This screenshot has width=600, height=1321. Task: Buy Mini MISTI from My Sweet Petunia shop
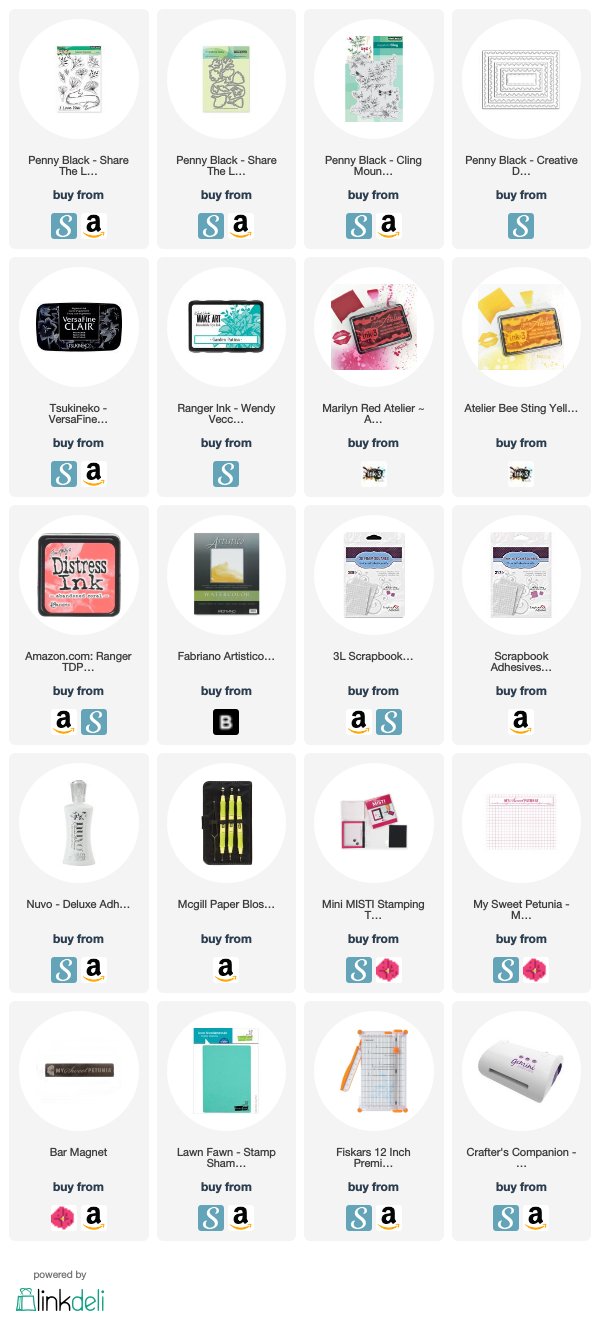pyautogui.click(x=388, y=969)
